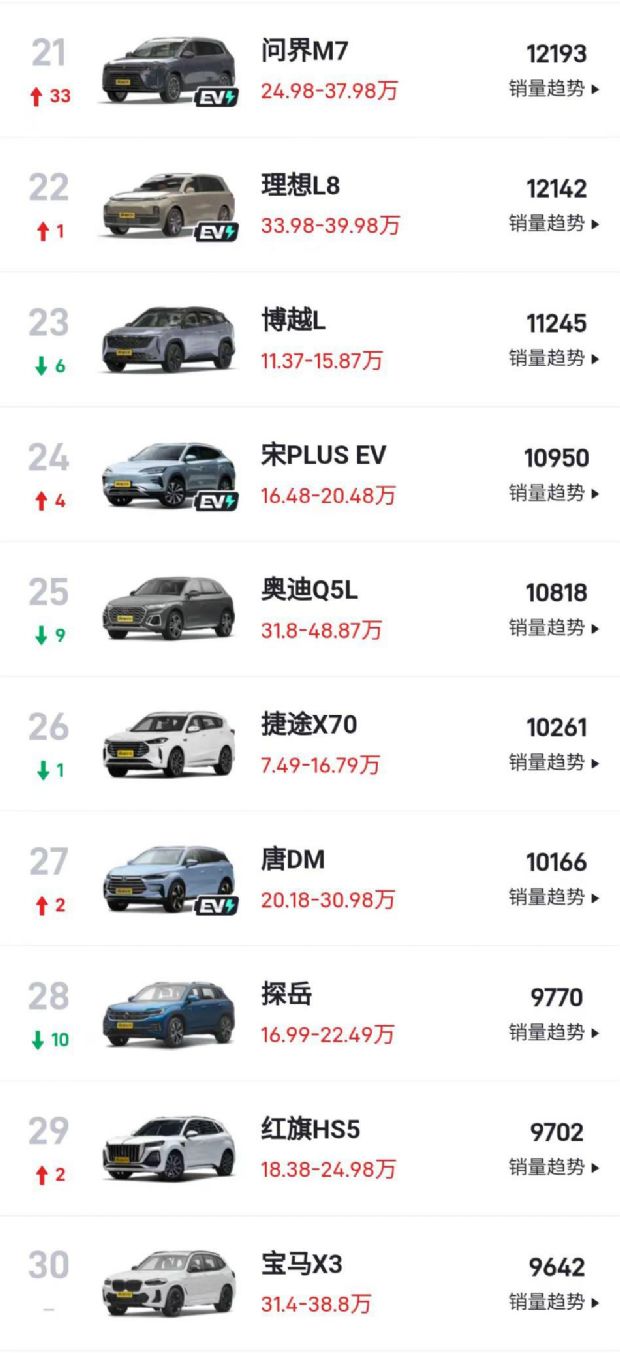Tap 销量趋势 beside 红旗HS5
Screen dimensions: 620x1353
click(x=553, y=1167)
